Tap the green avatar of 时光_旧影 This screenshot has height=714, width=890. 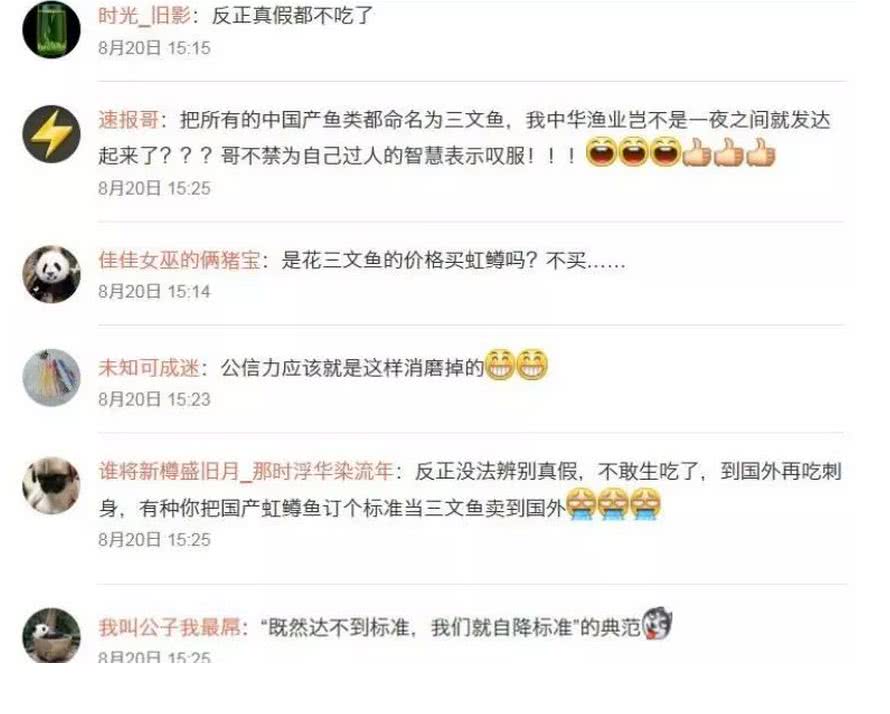click(51, 29)
